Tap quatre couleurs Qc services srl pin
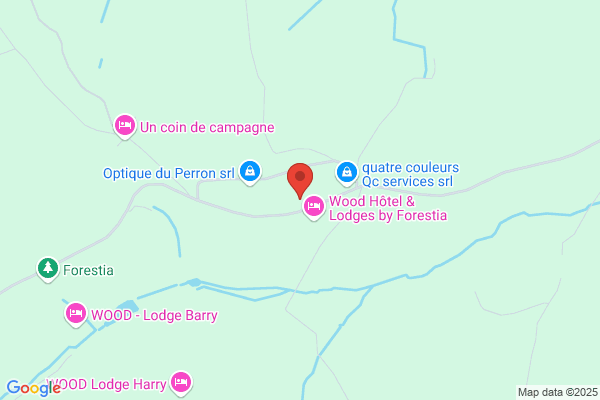The width and height of the screenshot is (600, 400). (347, 173)
